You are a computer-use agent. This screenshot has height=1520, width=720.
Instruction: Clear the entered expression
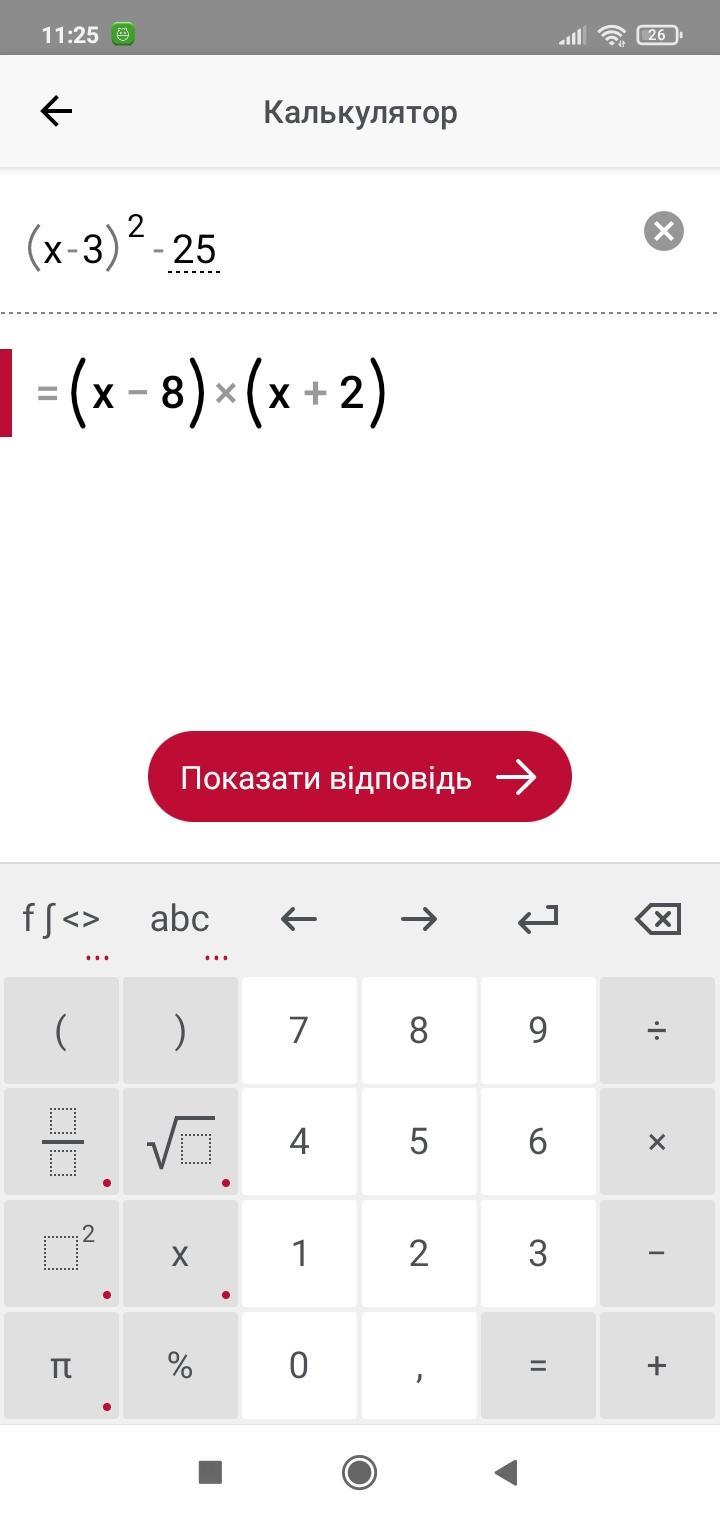pyautogui.click(x=663, y=232)
